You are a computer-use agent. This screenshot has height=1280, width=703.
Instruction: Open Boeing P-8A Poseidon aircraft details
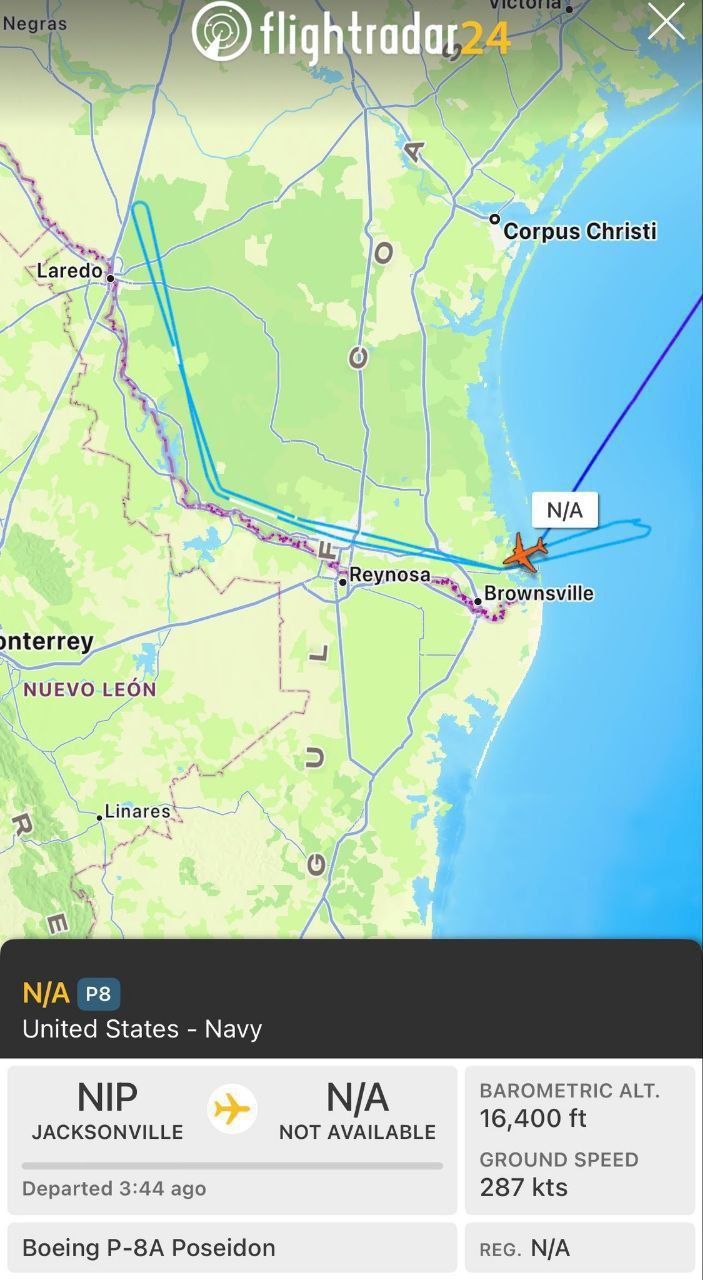click(232, 1248)
